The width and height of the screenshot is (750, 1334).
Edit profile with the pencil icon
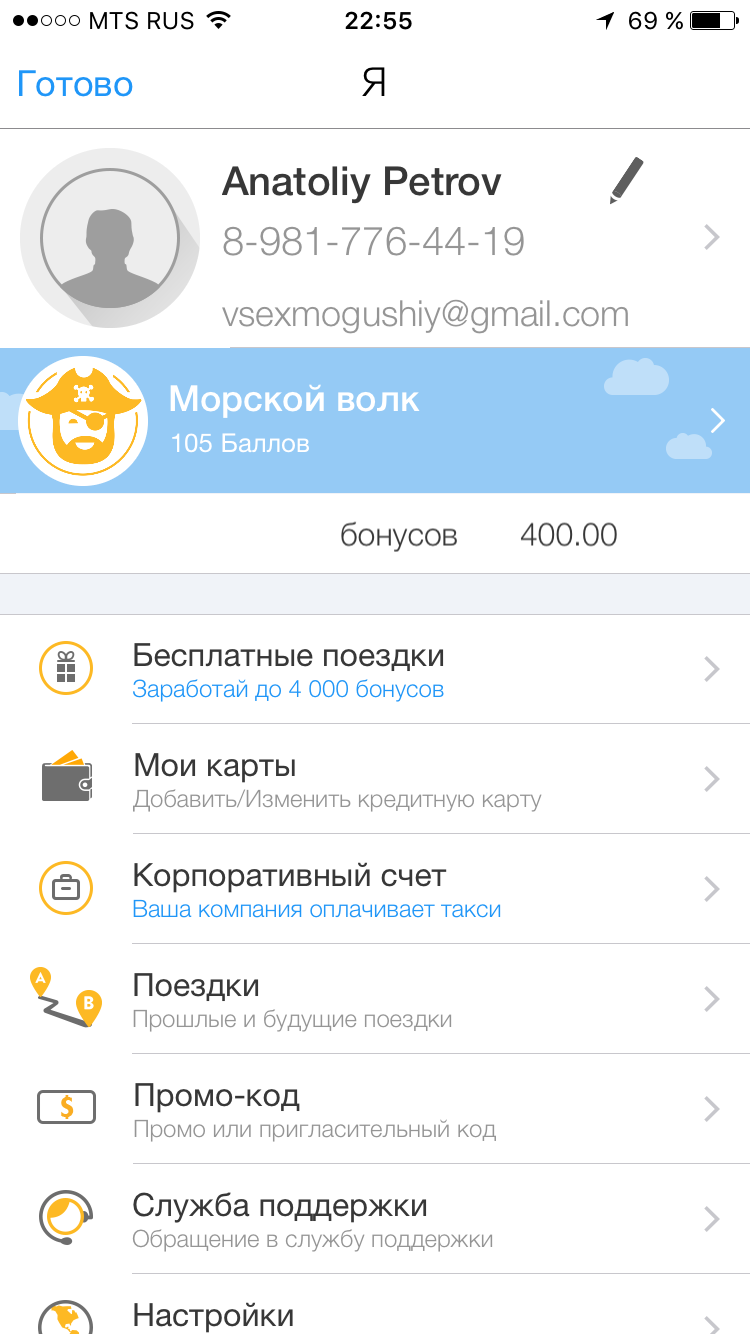tap(626, 181)
